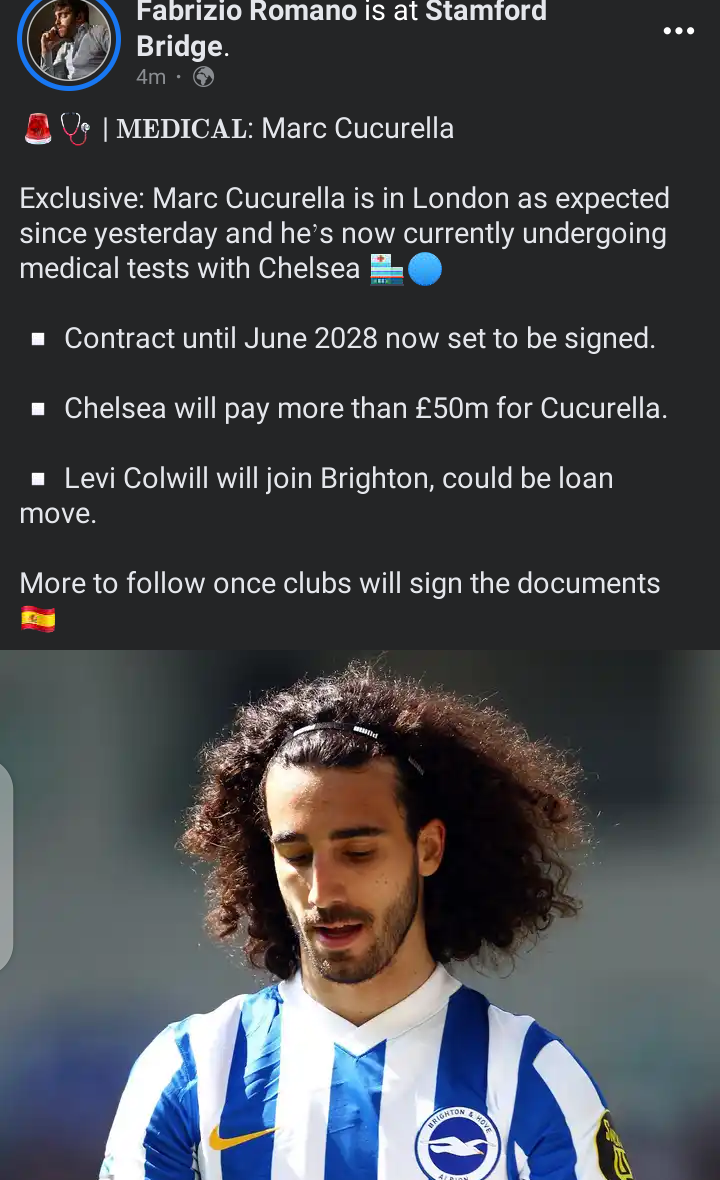Viewport: 720px width, 1180px height.
Task: Open Fabrizio Romano's profile picture
Action: point(68,40)
